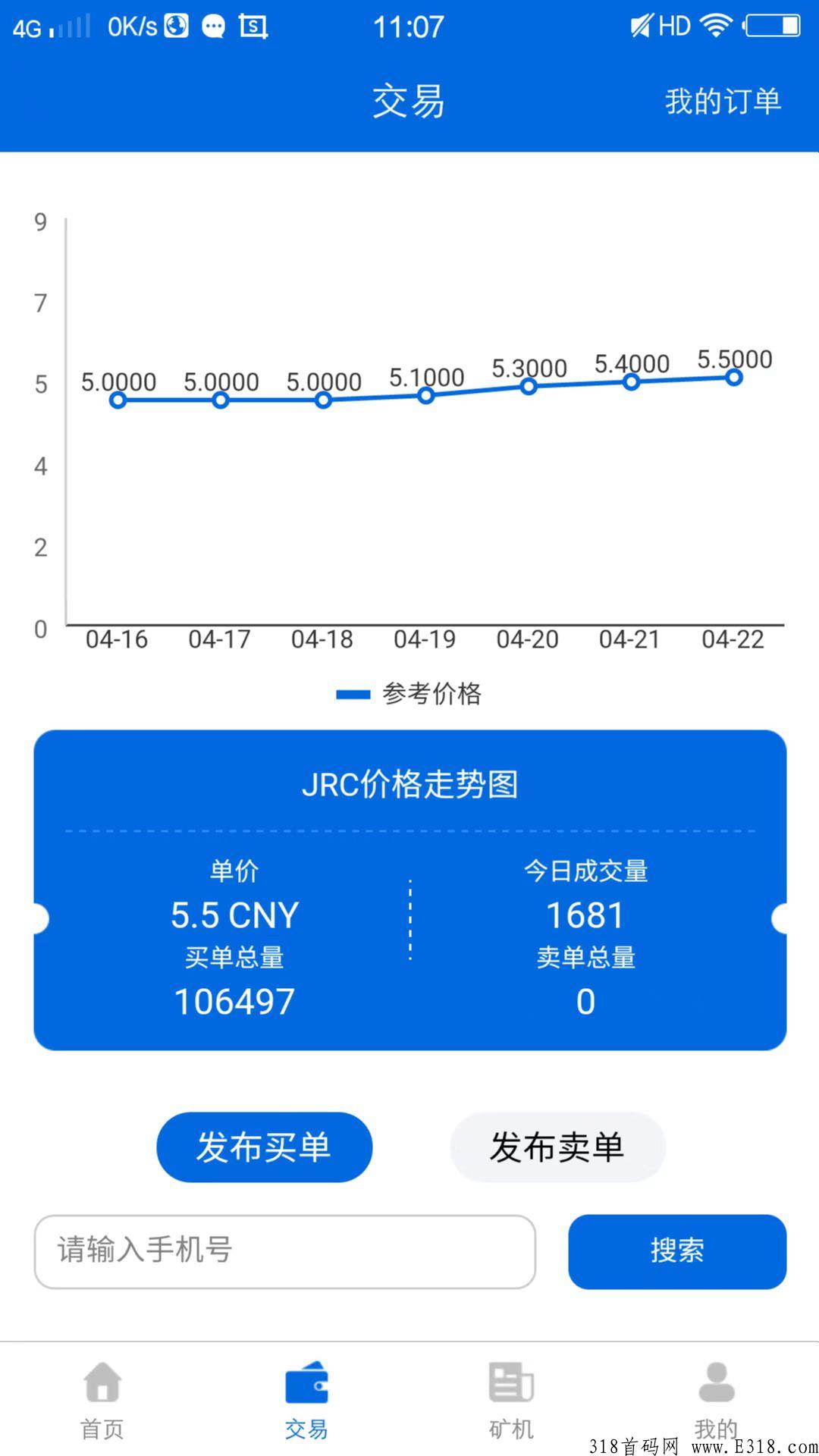
Task: Tap the 发布买单 button
Action: coord(264,1147)
